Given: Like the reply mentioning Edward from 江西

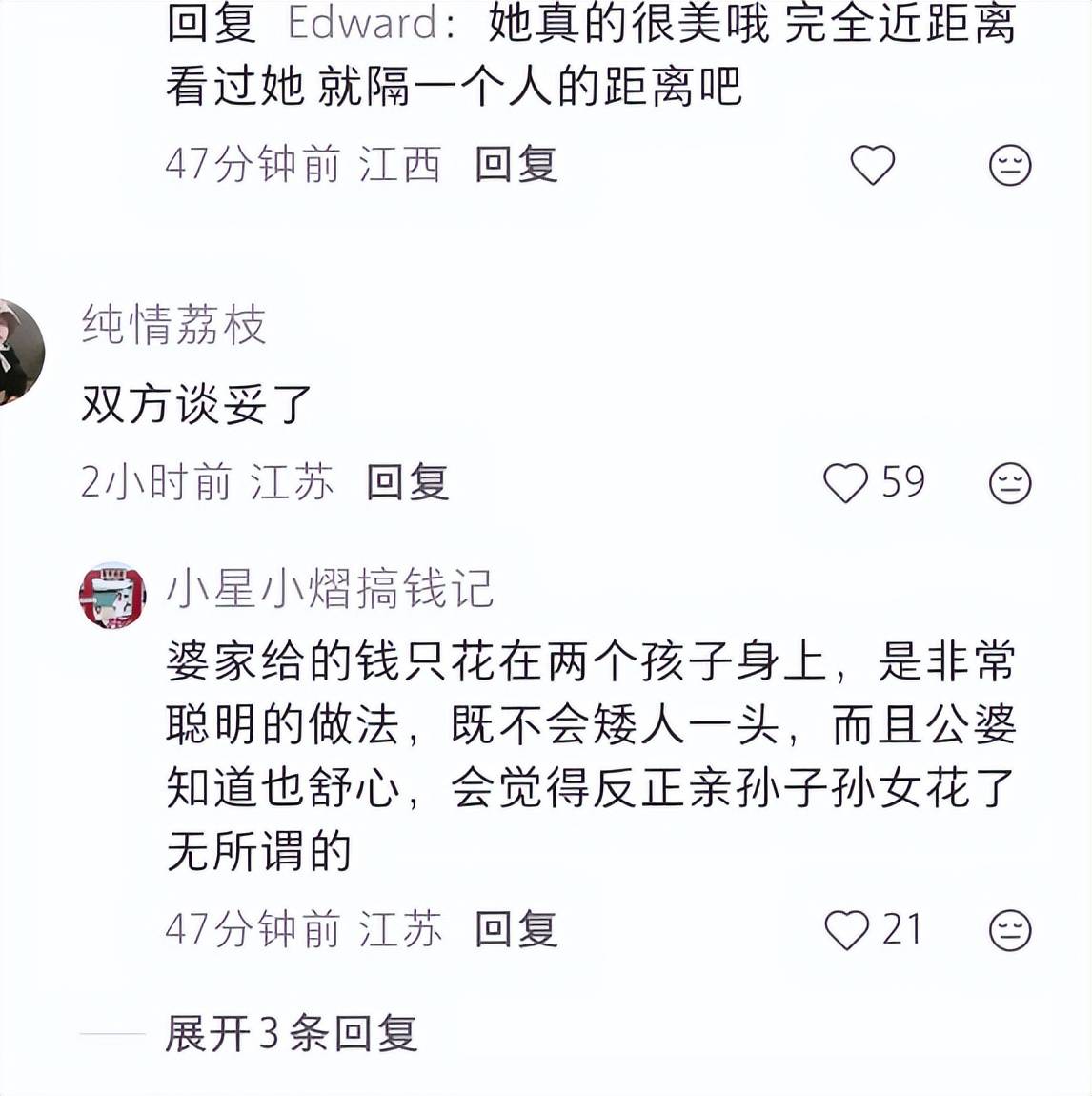Looking at the screenshot, I should [872, 165].
